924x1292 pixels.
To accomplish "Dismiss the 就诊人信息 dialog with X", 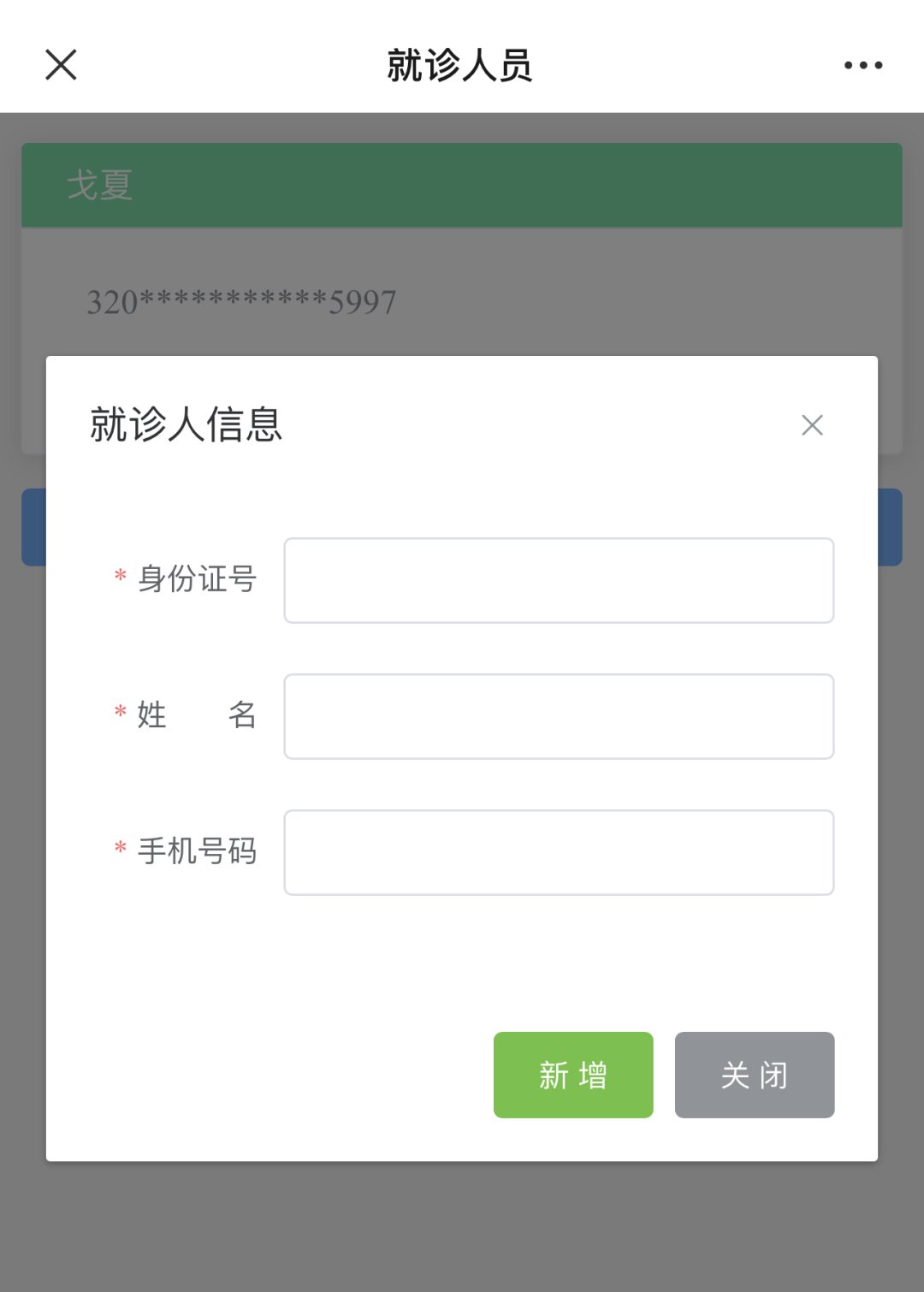I will tap(812, 425).
